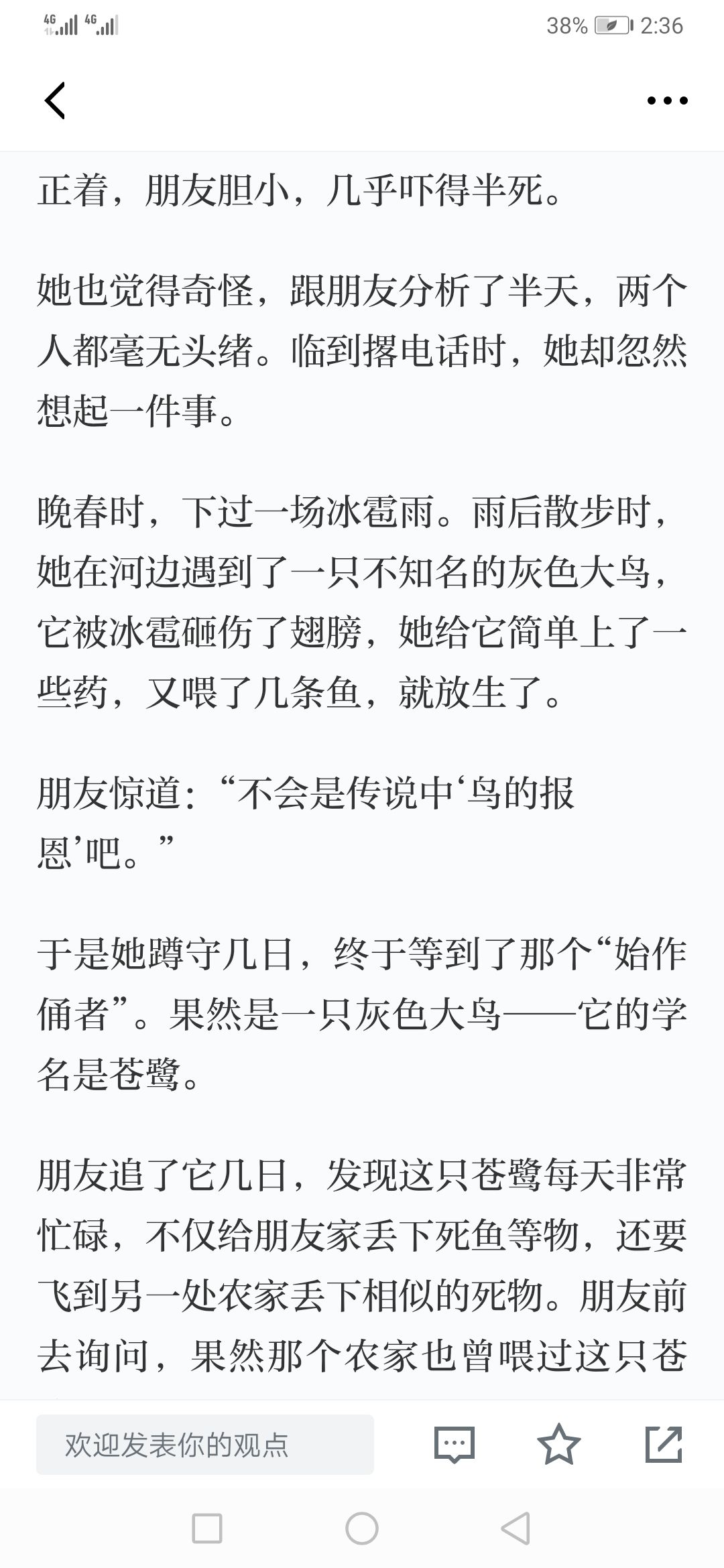Open the comments bubble icon
The width and height of the screenshot is (724, 1568).
click(x=455, y=1445)
